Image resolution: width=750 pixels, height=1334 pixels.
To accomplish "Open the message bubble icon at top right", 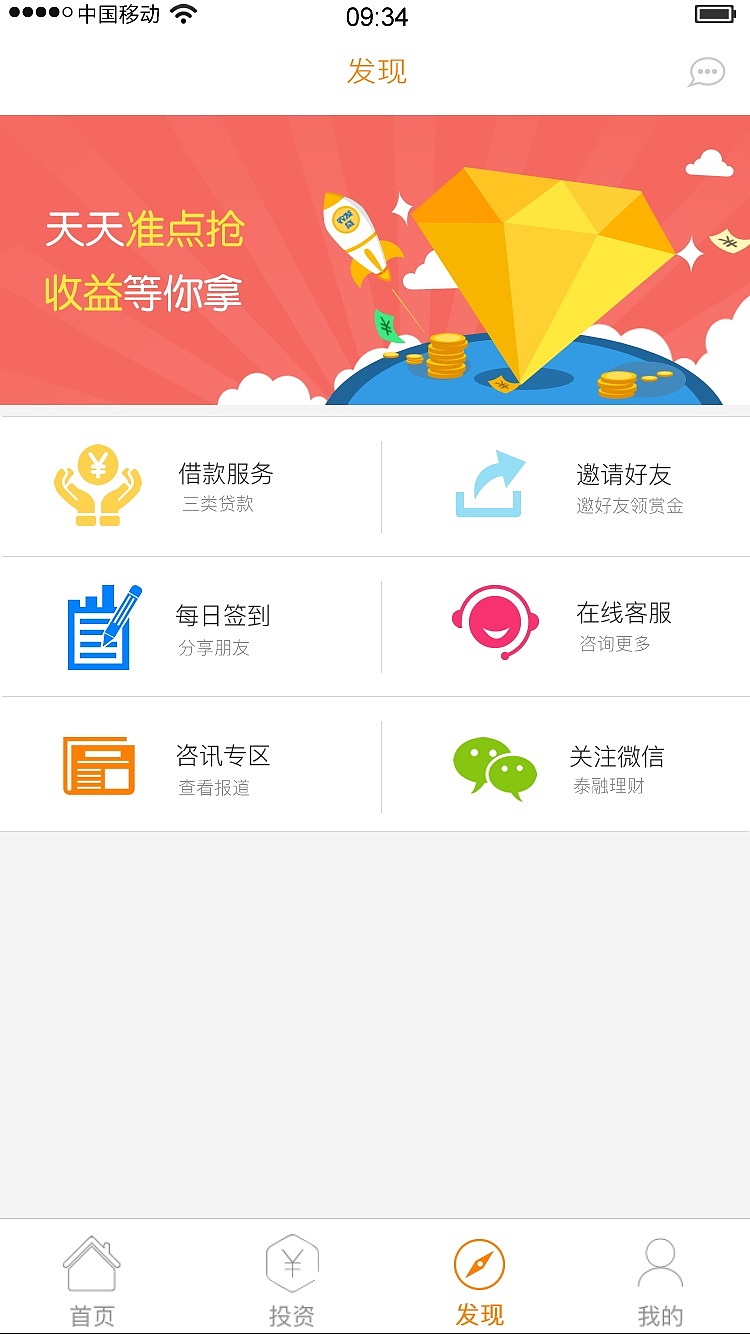I will click(x=707, y=71).
